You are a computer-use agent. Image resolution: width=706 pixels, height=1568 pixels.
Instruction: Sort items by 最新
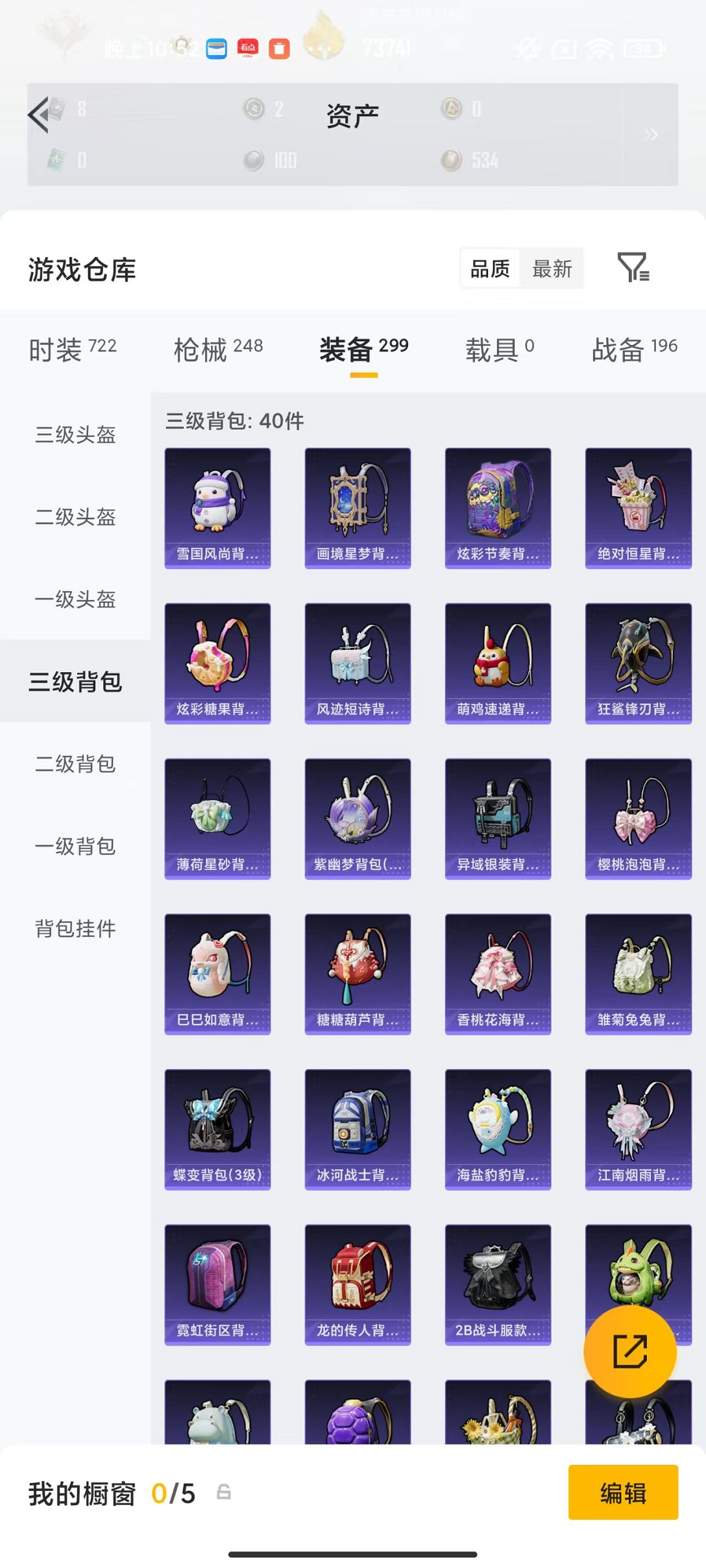point(552,269)
